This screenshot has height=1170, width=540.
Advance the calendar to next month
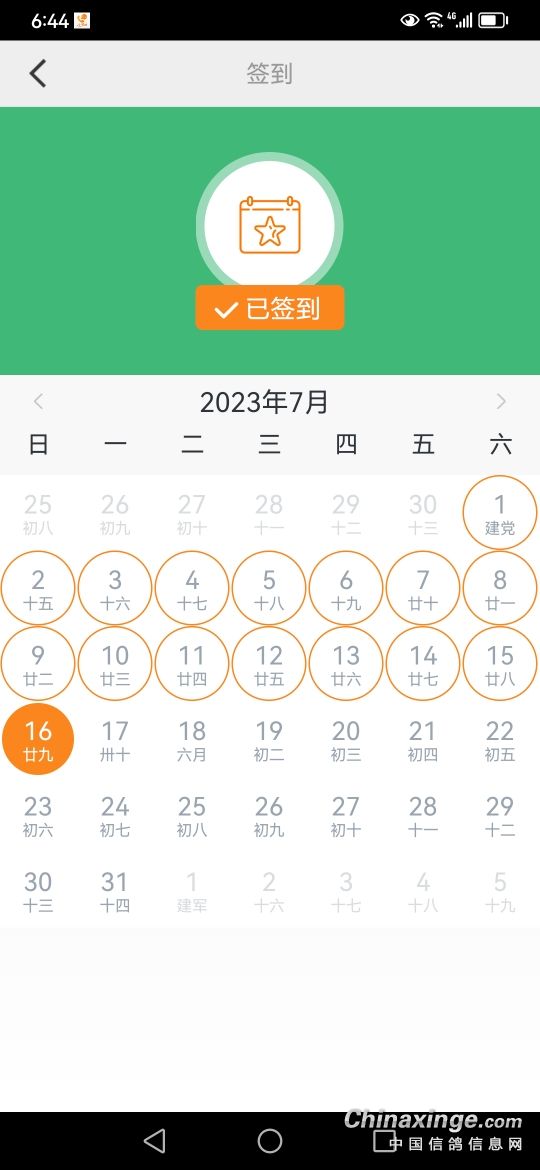501,402
